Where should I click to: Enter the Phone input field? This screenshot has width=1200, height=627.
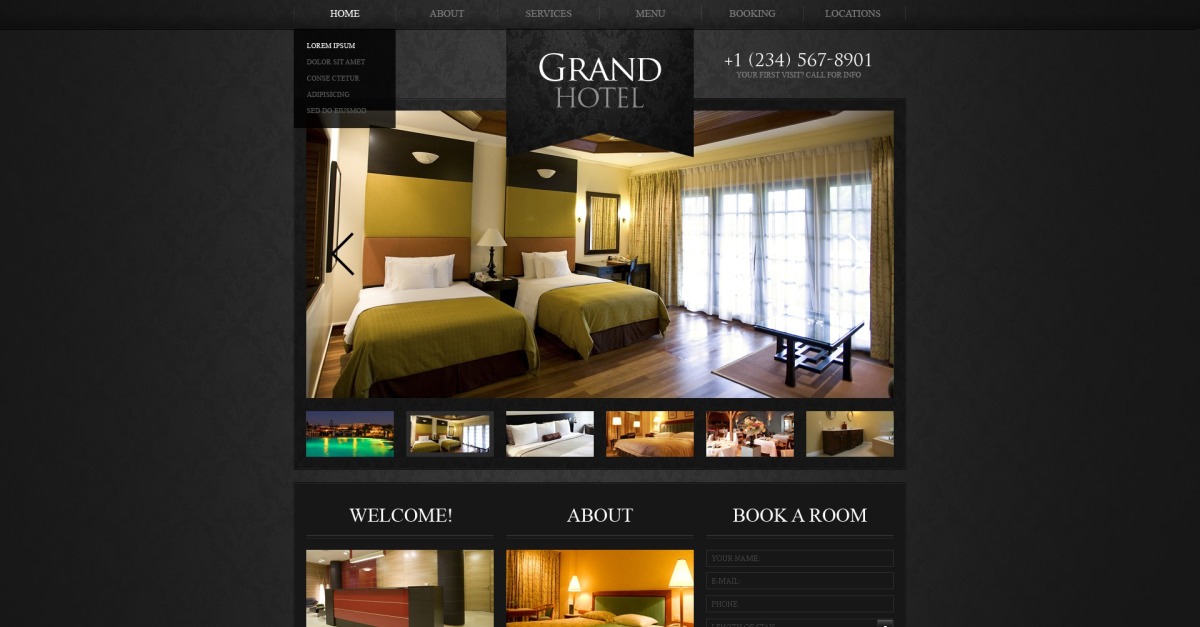pyautogui.click(x=800, y=604)
